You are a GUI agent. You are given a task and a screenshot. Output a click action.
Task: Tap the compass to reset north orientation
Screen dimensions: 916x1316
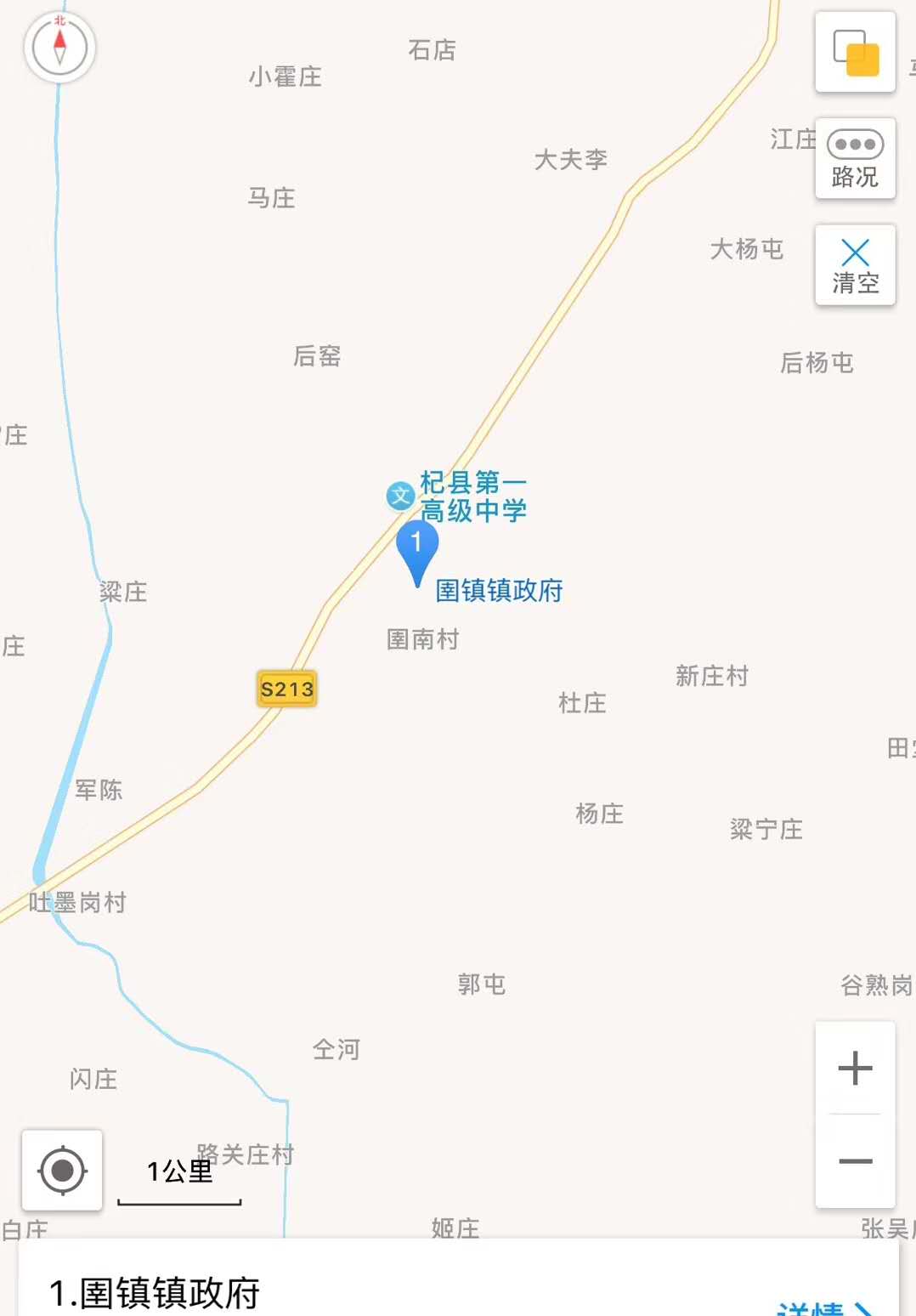[x=59, y=48]
